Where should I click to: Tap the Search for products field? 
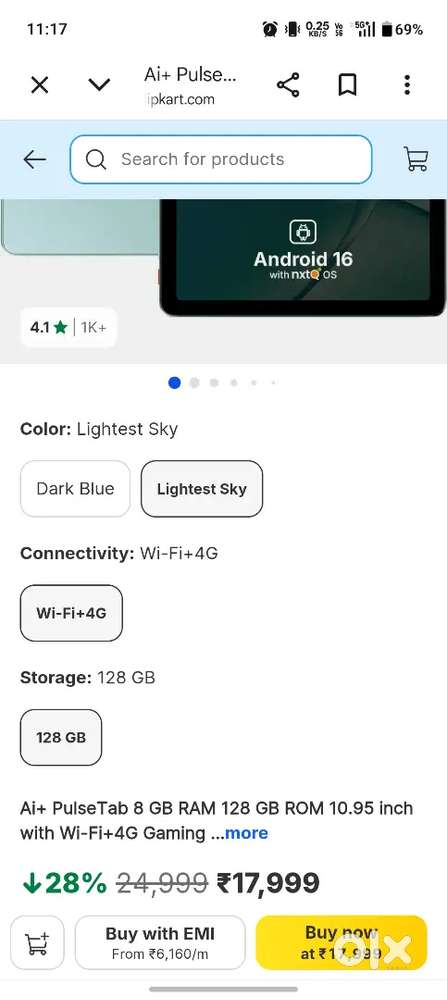(221, 159)
